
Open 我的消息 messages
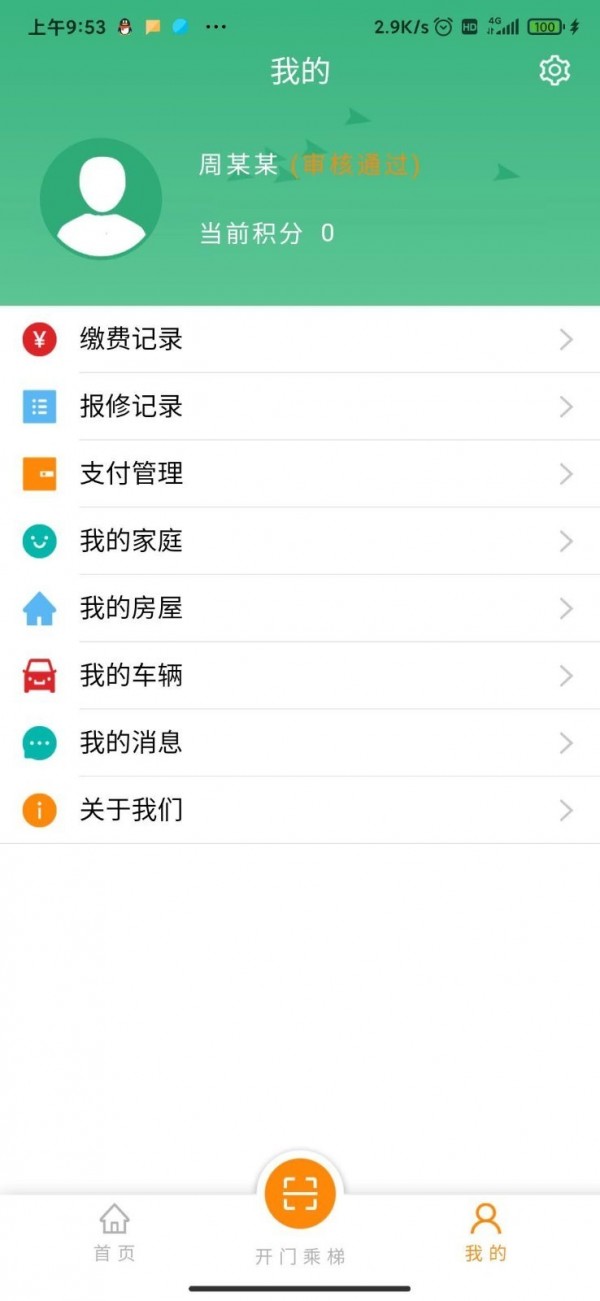pyautogui.click(x=300, y=743)
